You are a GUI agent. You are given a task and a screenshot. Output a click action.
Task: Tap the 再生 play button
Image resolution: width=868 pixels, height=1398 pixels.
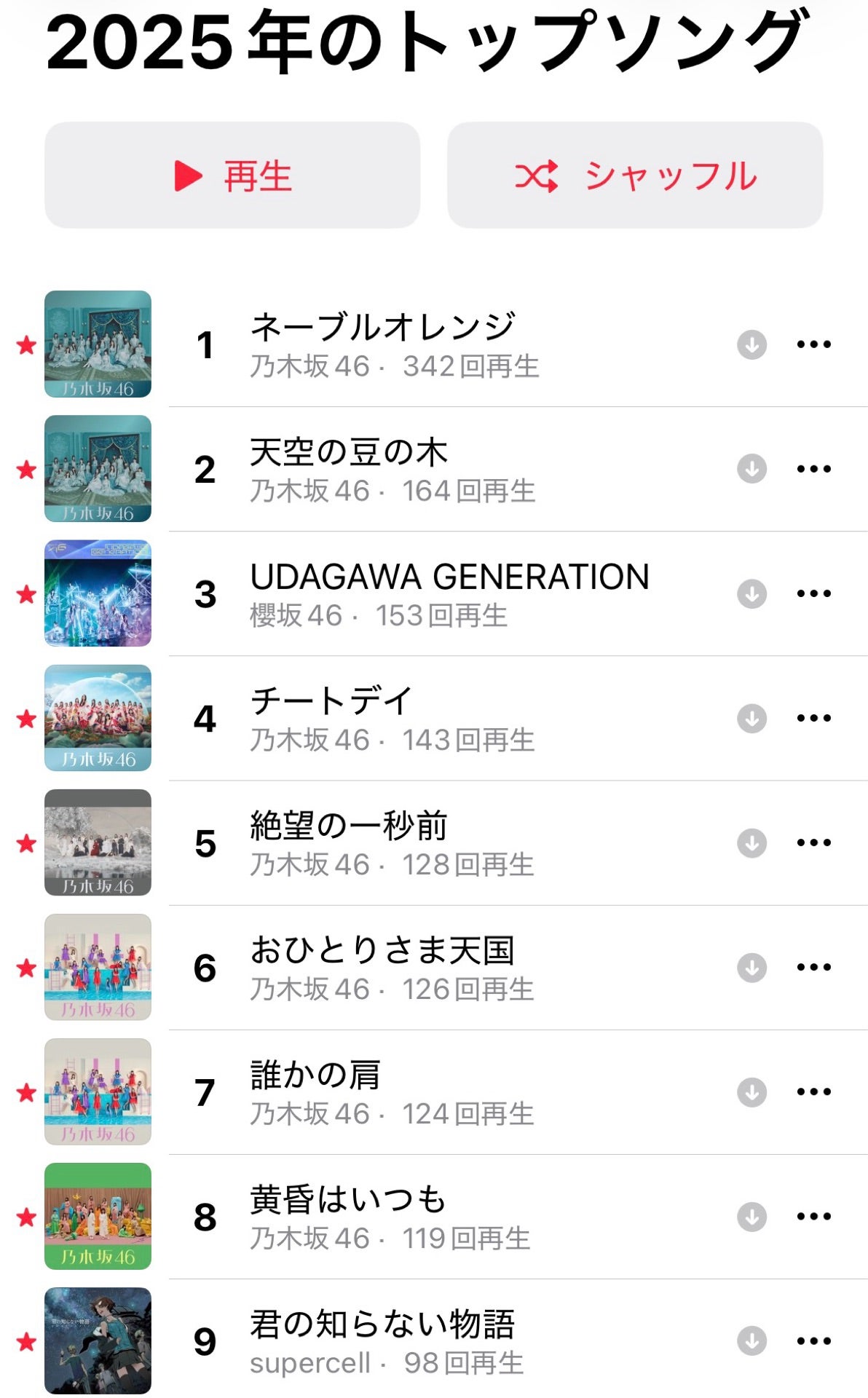click(x=232, y=175)
